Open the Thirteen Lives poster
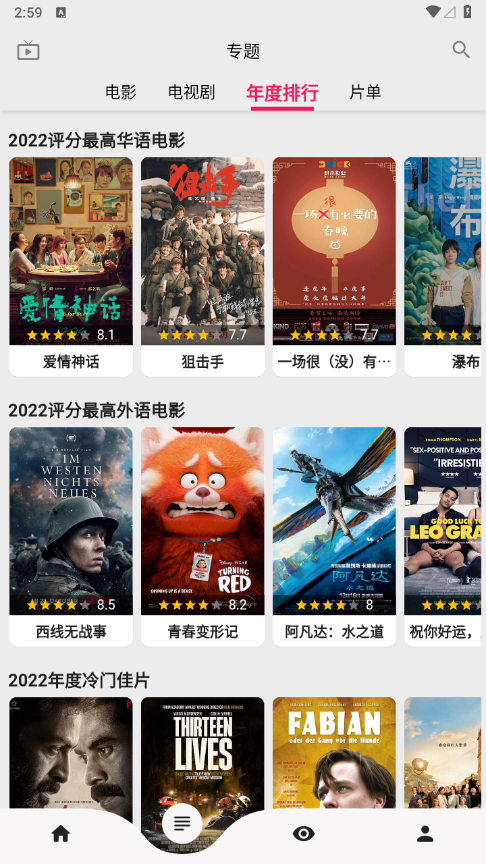This screenshot has width=486, height=864. (x=203, y=753)
